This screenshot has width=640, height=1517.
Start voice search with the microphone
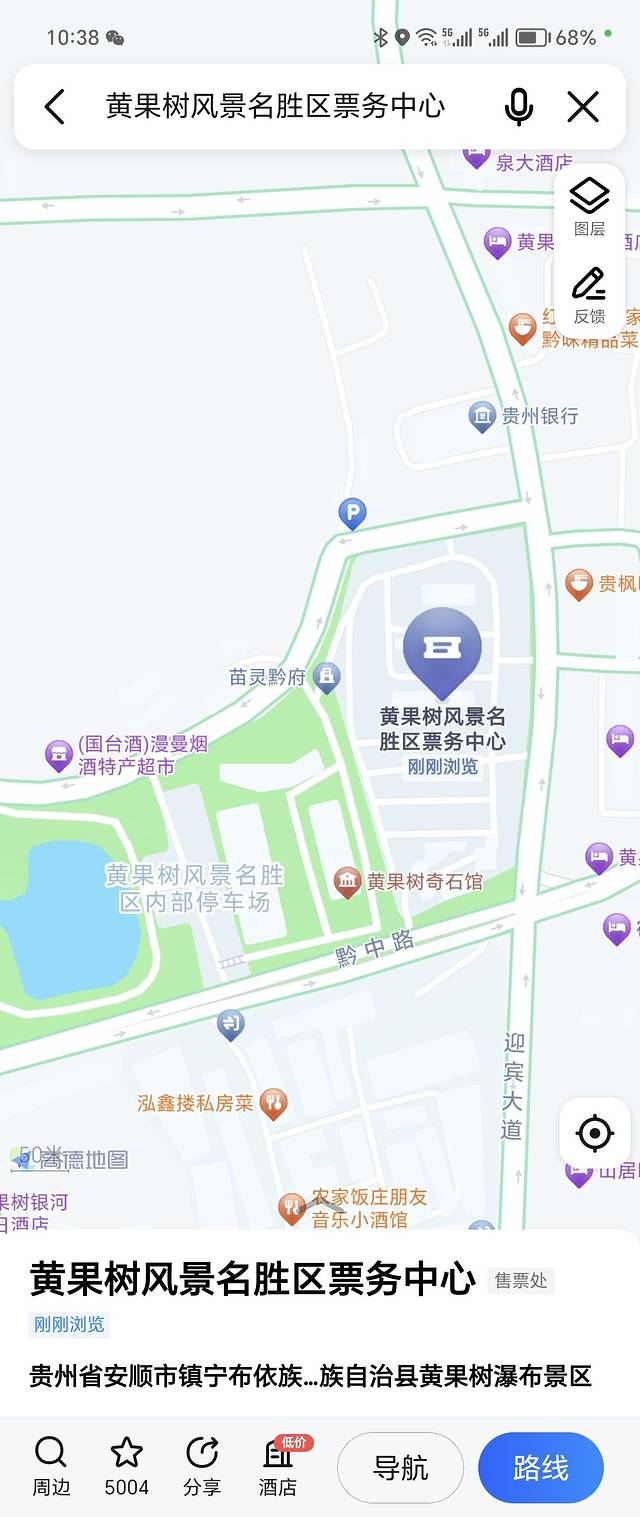[x=518, y=107]
